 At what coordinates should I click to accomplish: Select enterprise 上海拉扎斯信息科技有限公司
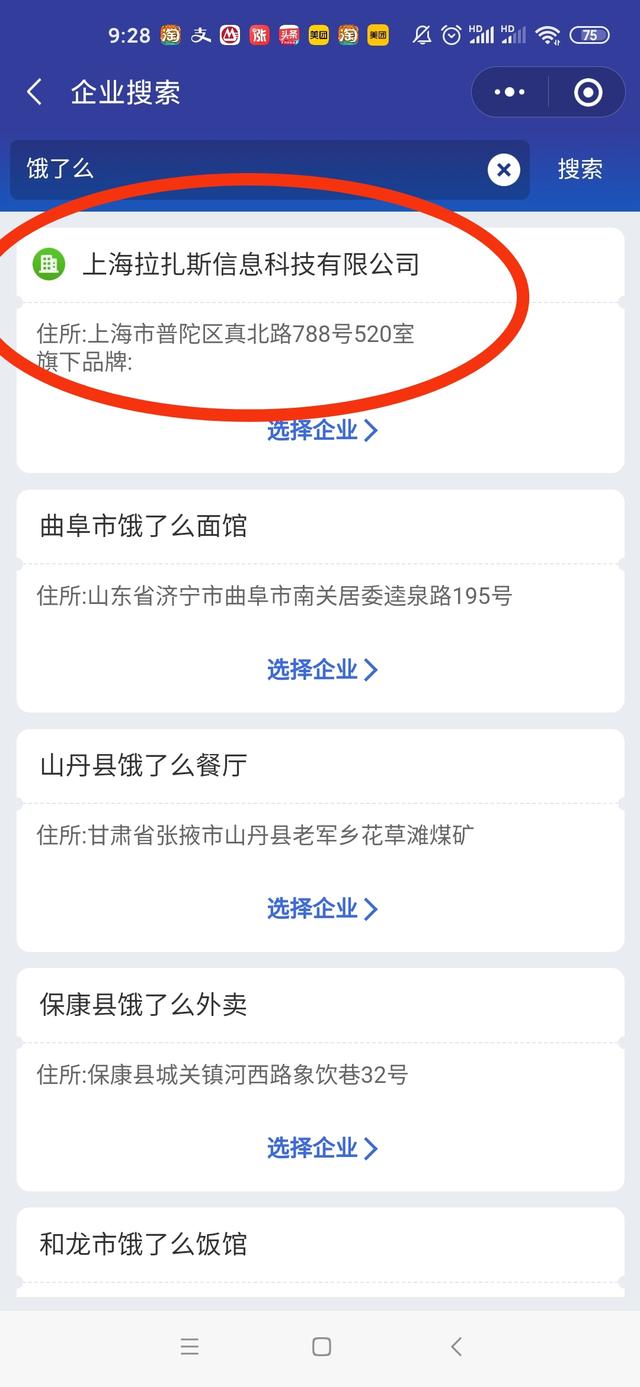click(322, 431)
